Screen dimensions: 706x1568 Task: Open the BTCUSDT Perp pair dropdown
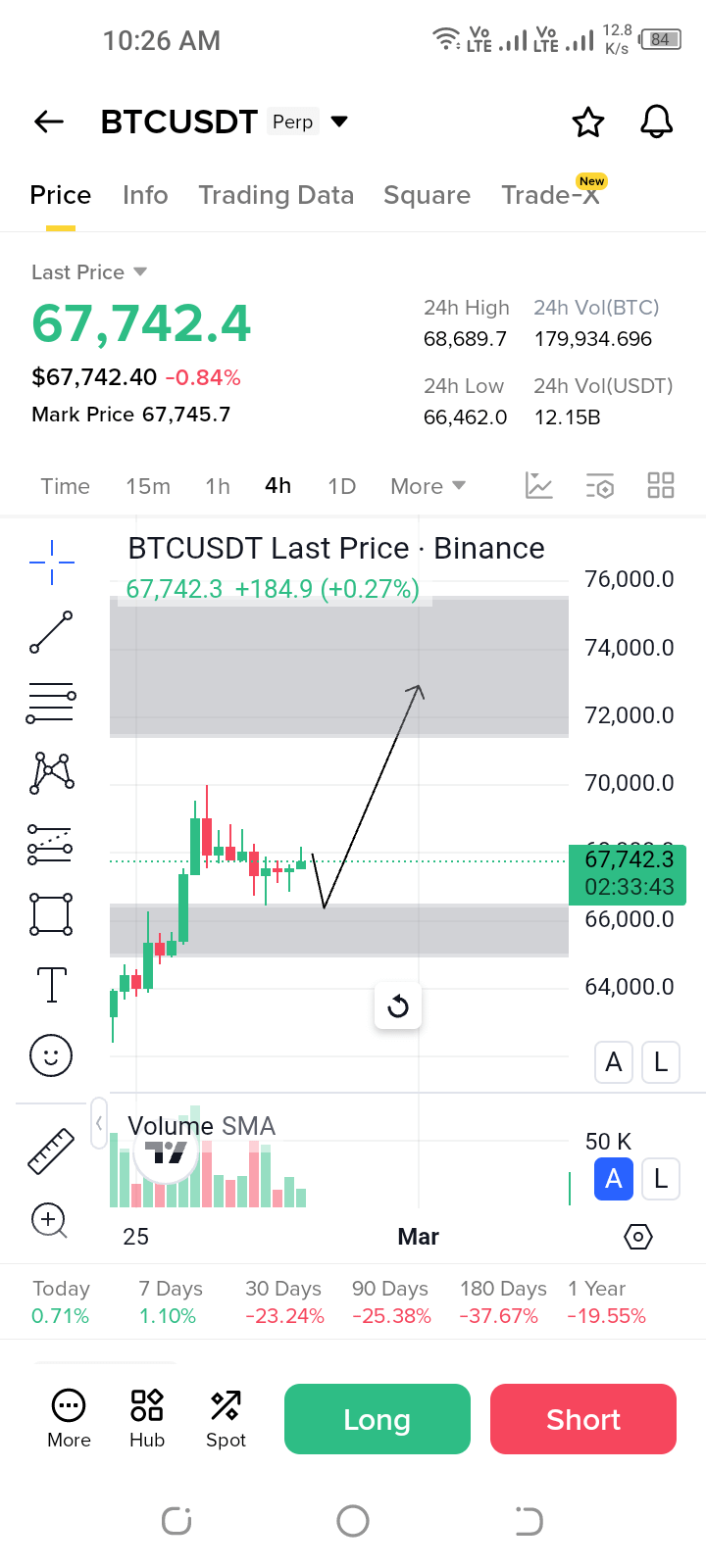[339, 122]
